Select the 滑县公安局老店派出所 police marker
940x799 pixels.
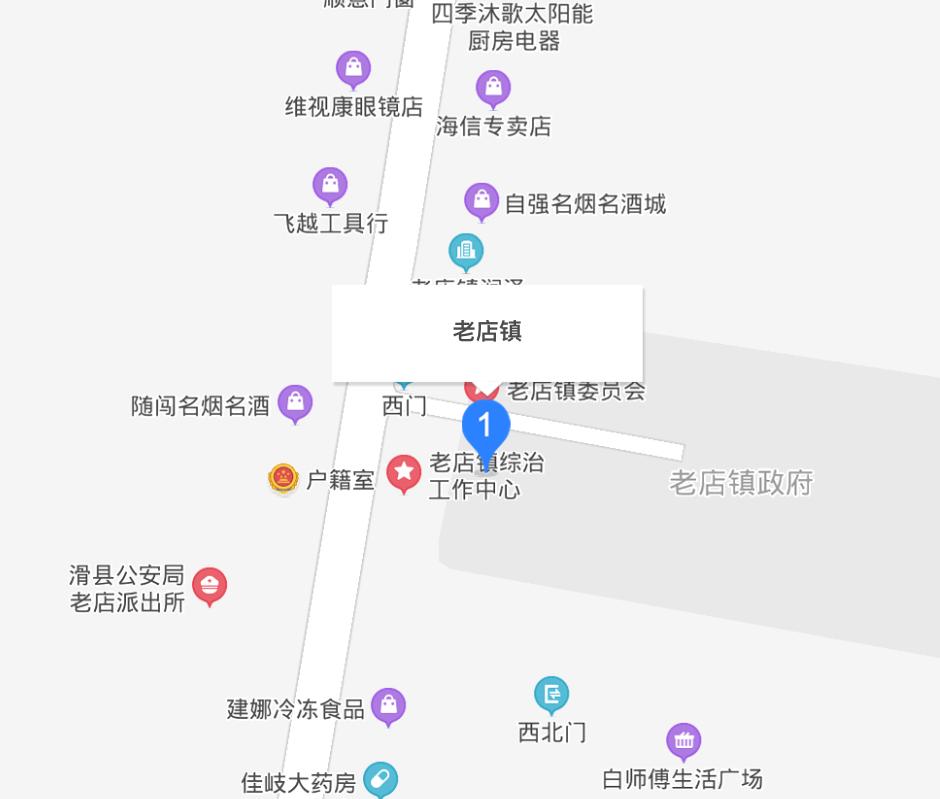point(209,586)
